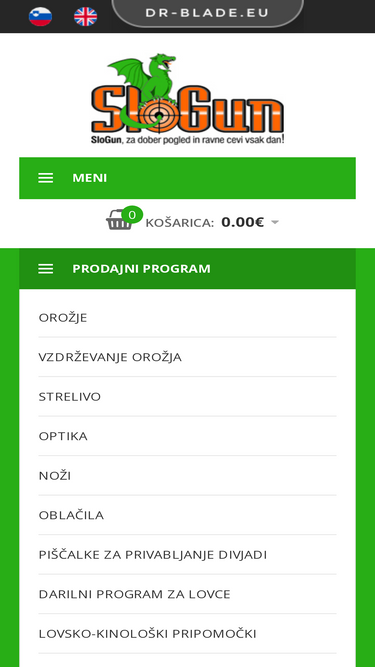Switch language to English flag

[x=85, y=17]
